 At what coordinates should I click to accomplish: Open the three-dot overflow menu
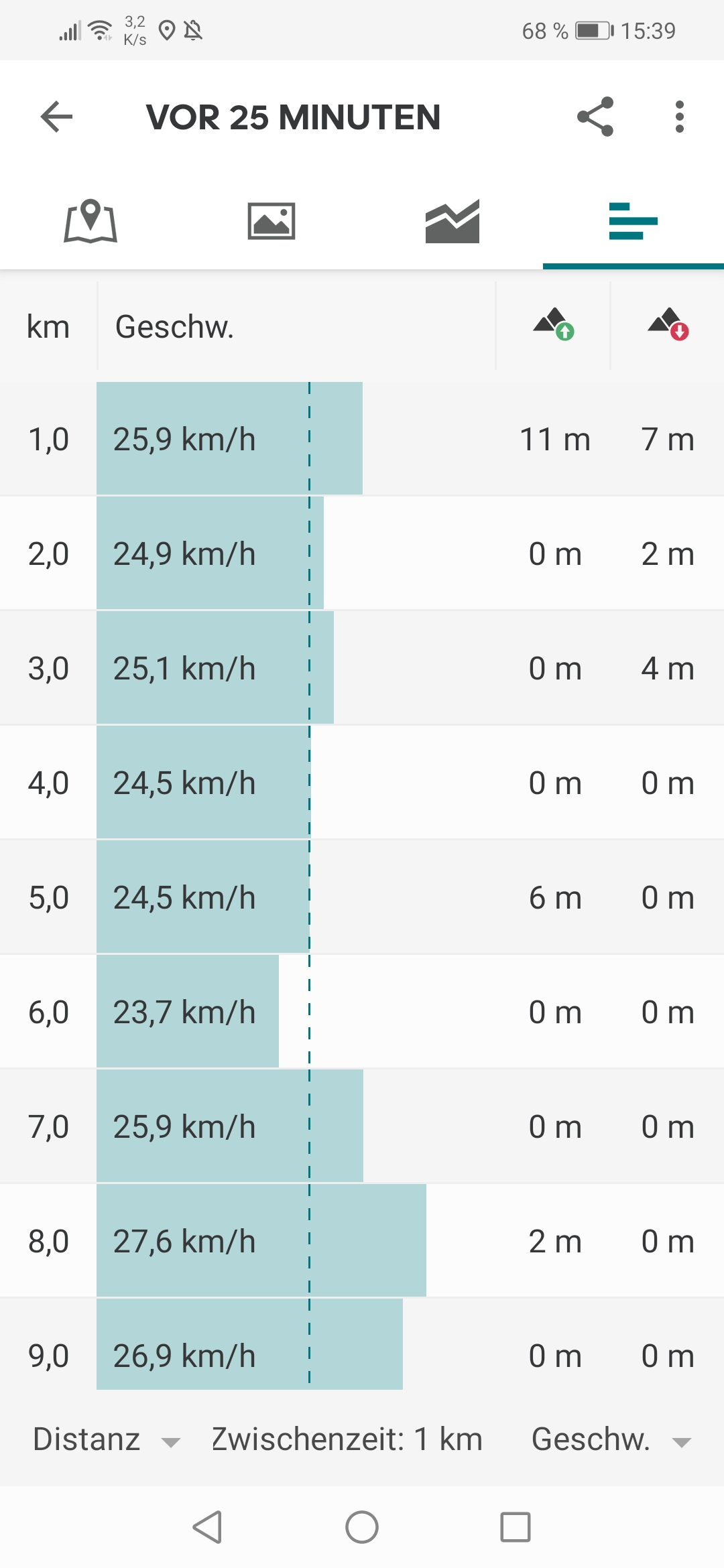click(x=680, y=117)
